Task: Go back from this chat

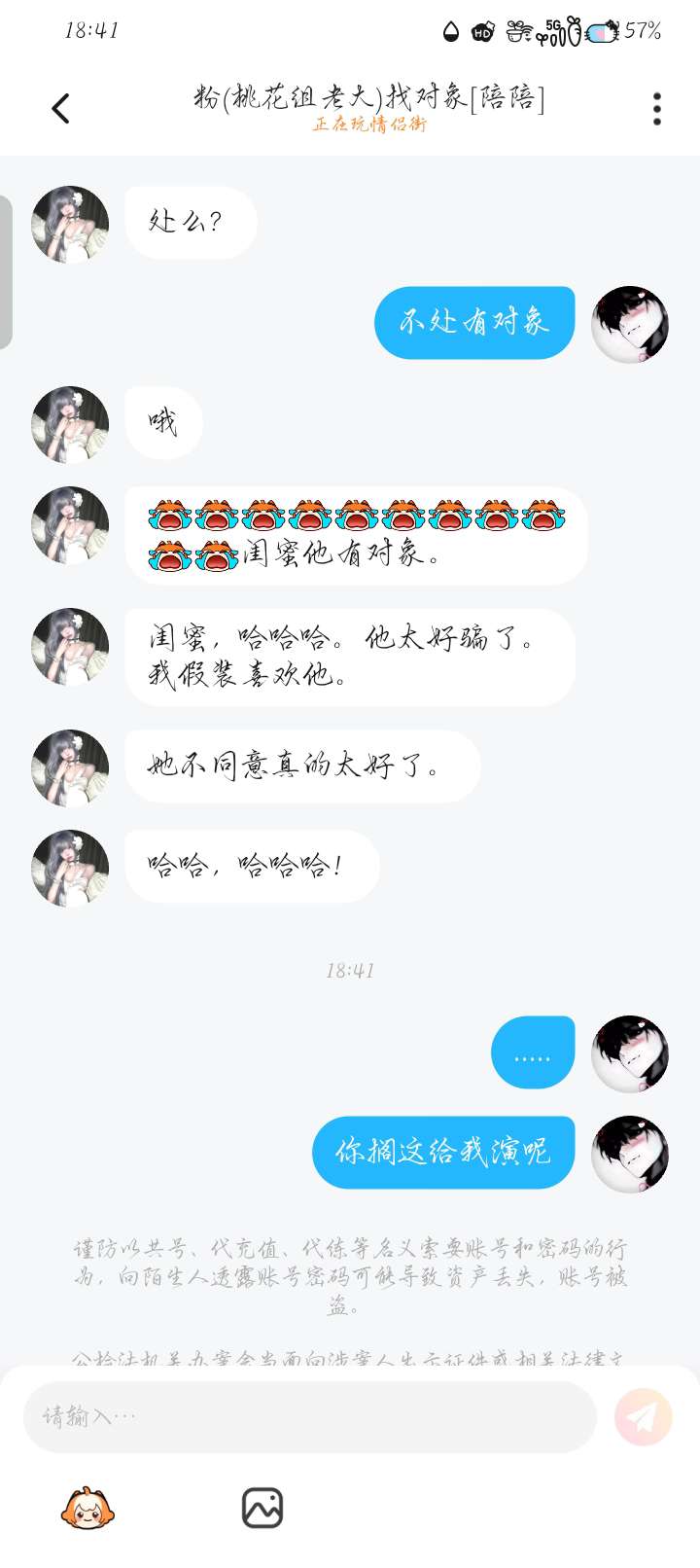Action: coord(60,108)
